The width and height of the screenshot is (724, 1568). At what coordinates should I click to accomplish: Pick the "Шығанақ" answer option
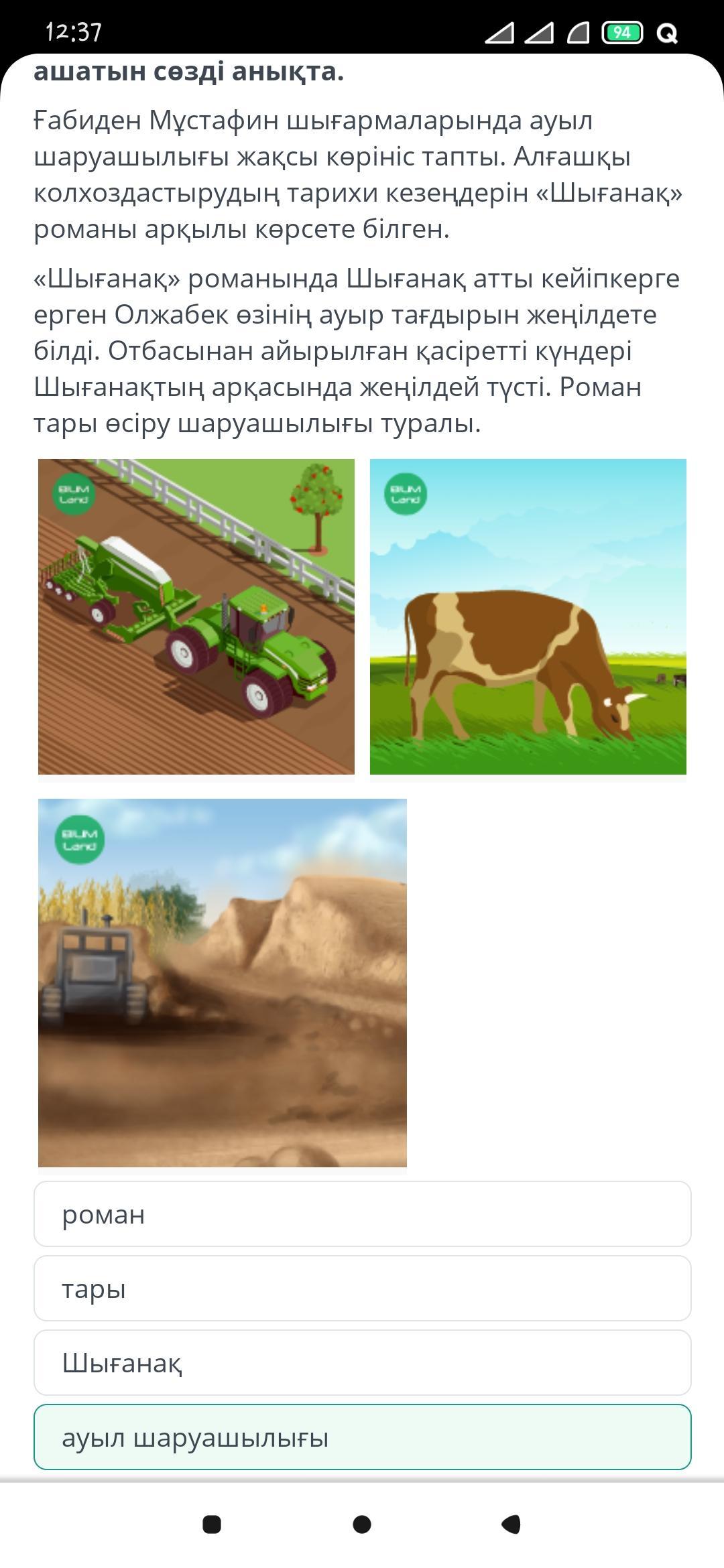362,1363
